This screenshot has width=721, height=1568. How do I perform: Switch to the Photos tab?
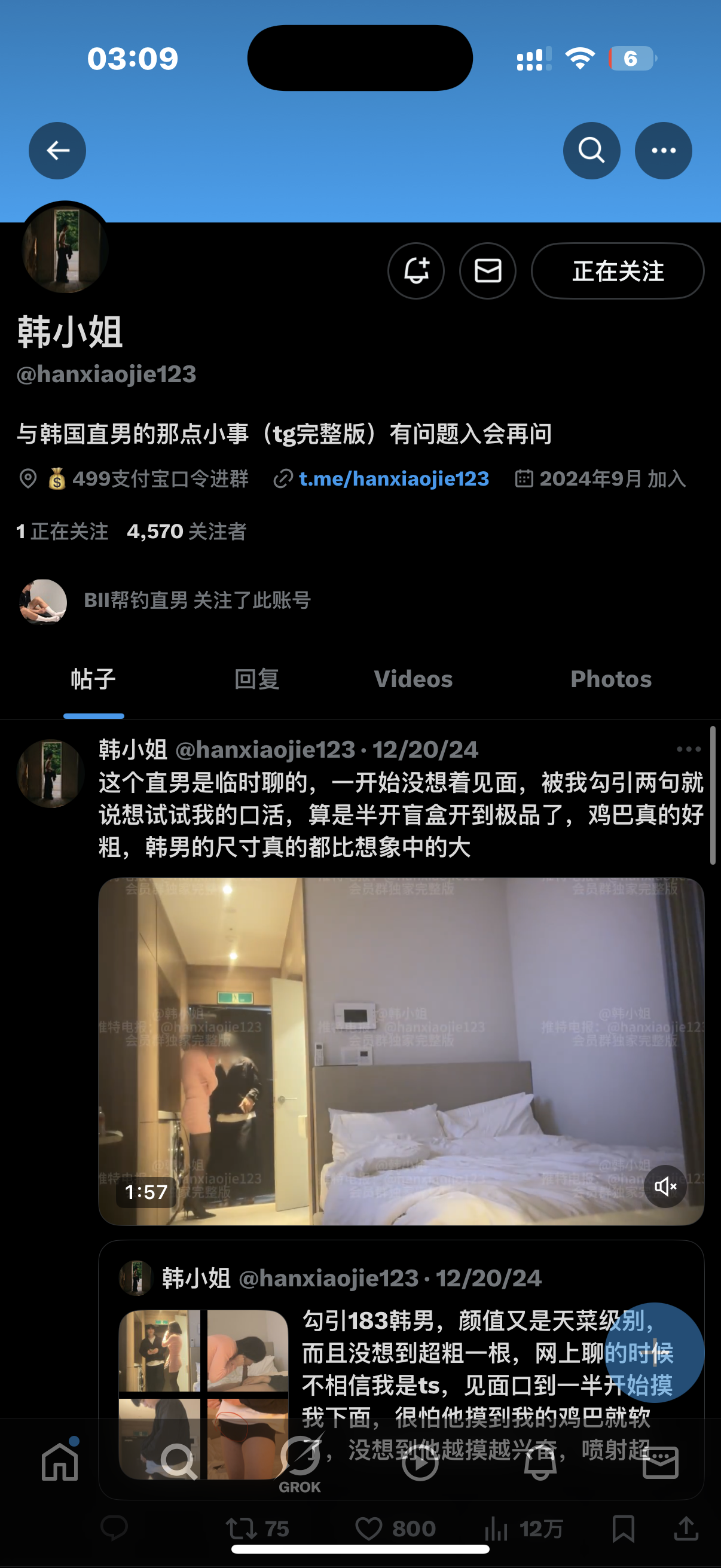611,679
